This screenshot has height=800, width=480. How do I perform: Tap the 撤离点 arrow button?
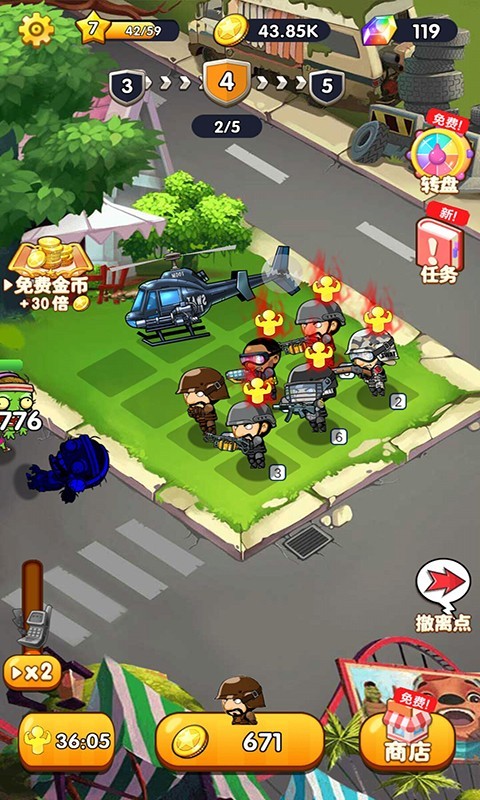[x=443, y=596]
